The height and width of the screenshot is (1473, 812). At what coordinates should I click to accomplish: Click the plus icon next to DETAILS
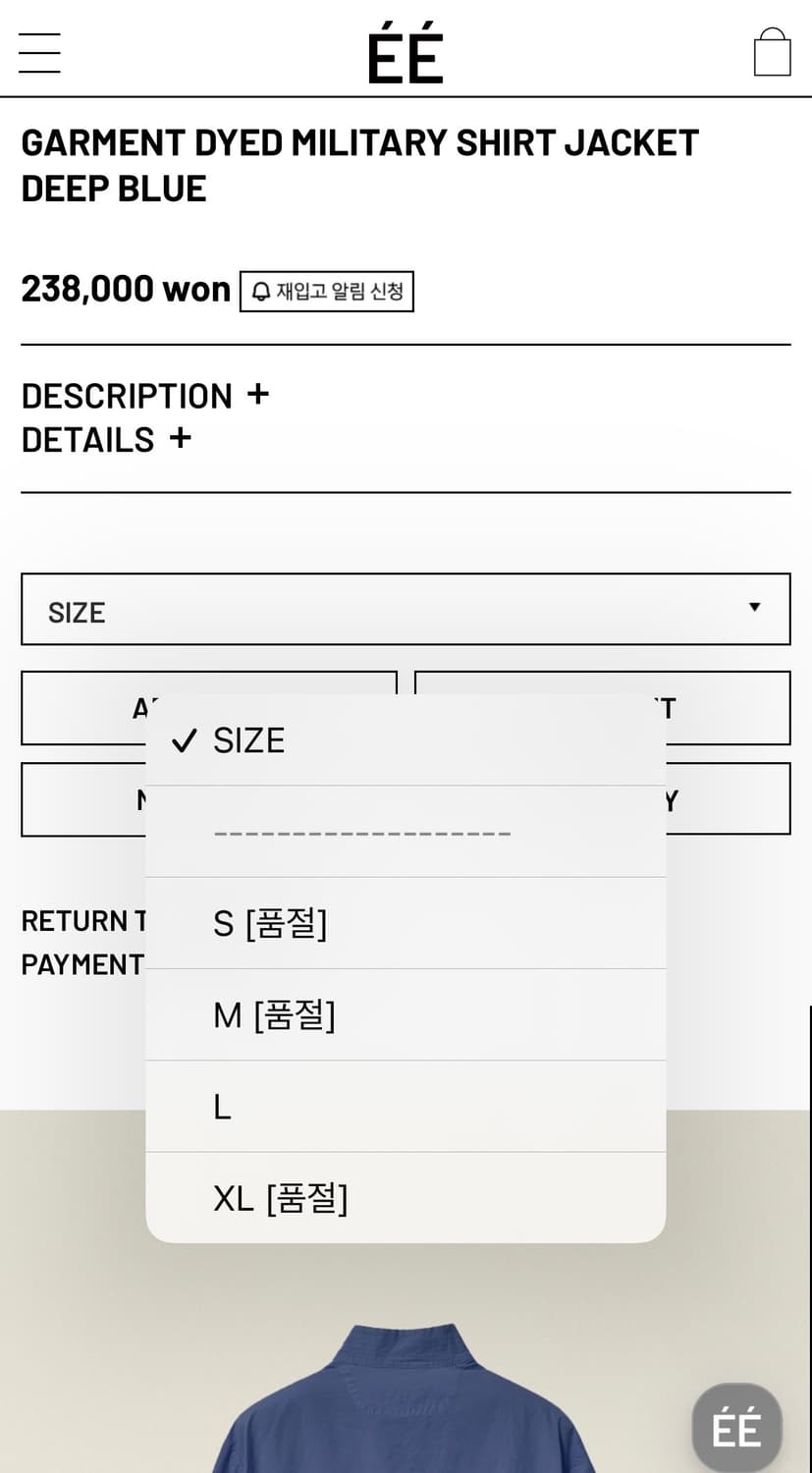coord(181,439)
